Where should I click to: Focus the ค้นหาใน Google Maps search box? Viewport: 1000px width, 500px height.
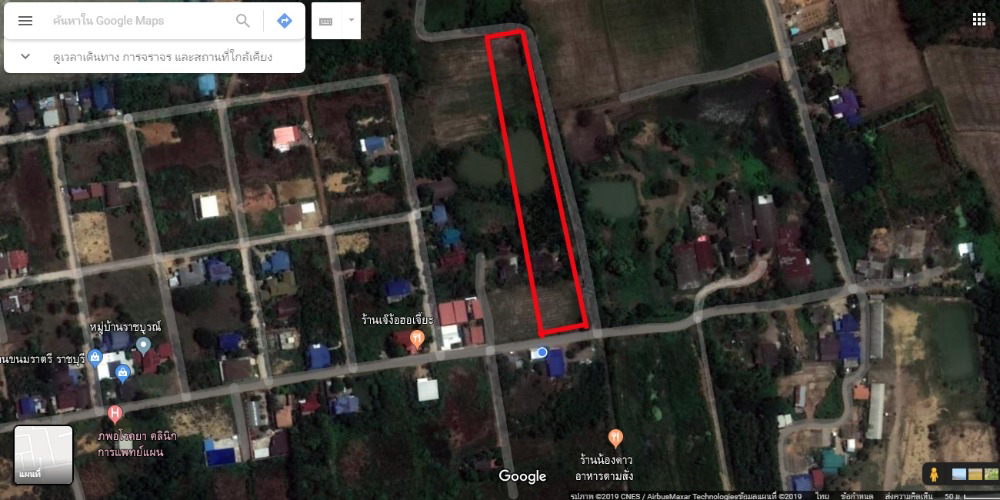130,21
